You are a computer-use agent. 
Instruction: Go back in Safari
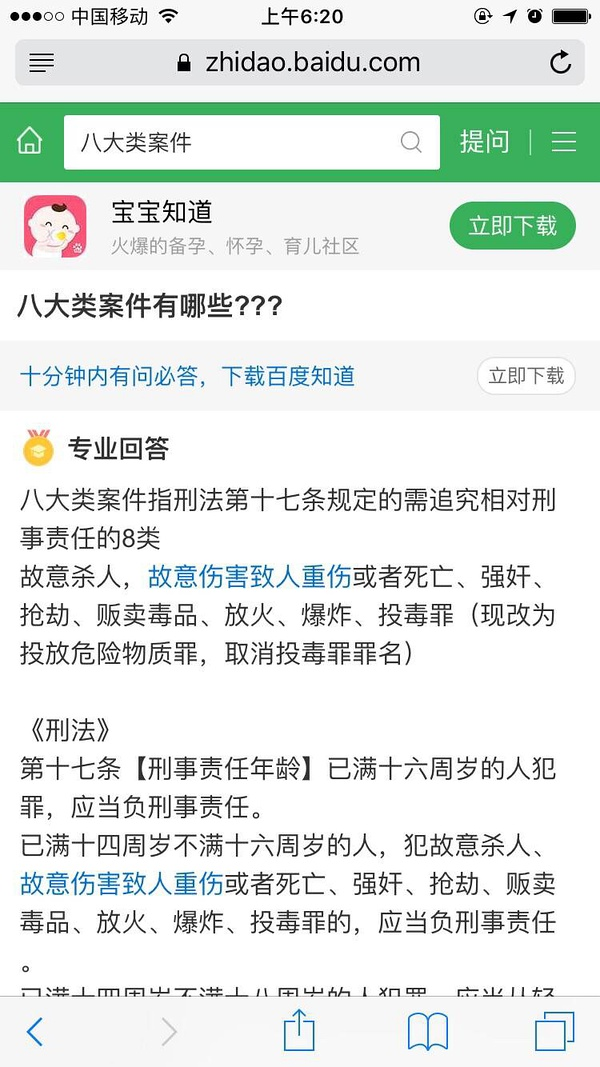[x=35, y=1031]
